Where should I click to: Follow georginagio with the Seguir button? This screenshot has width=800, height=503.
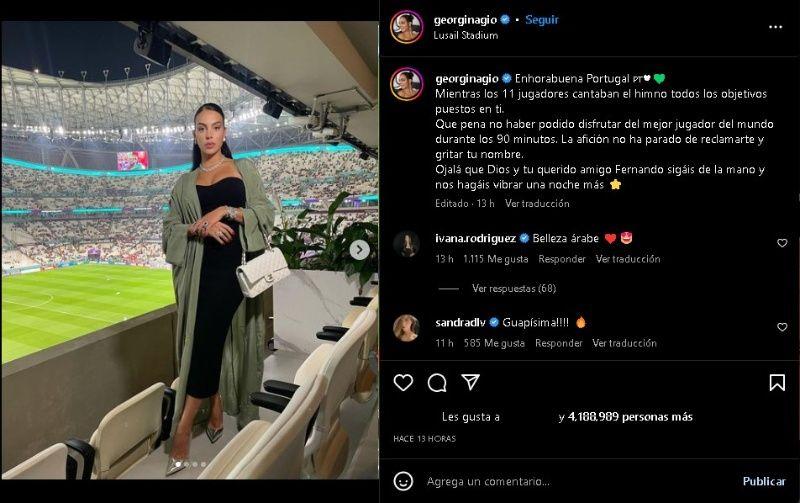[x=542, y=20]
